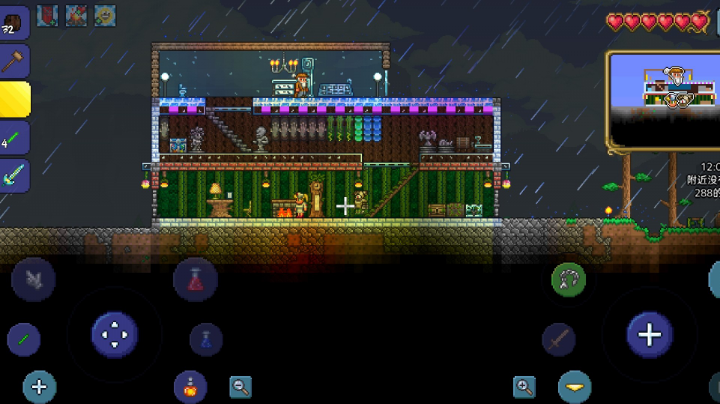Tap the red banner buff icon
The width and height of the screenshot is (720, 404).
pos(47,15)
